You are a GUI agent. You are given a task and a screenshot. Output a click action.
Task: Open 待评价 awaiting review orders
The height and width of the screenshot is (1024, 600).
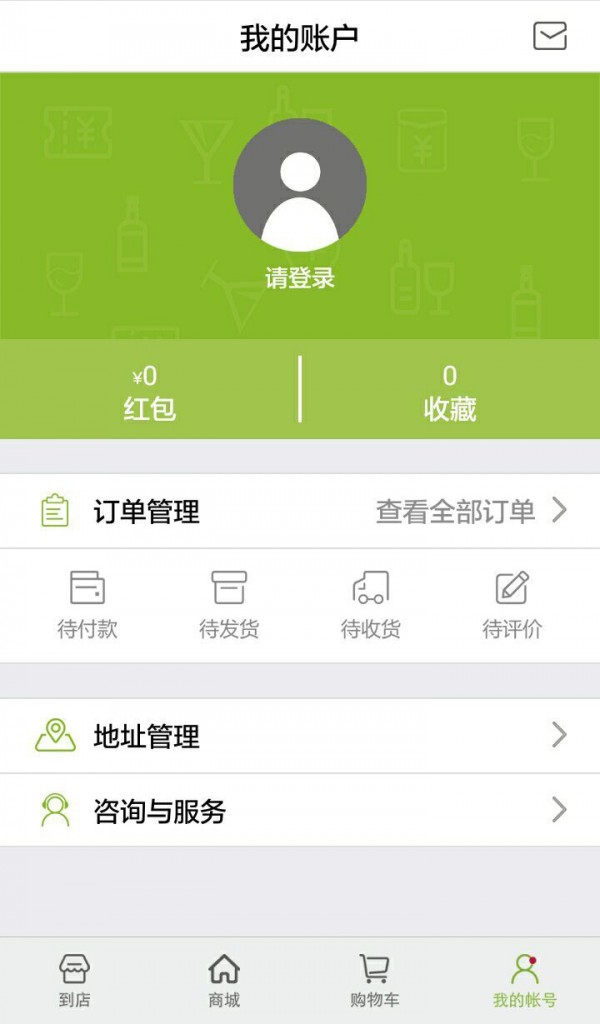click(512, 605)
